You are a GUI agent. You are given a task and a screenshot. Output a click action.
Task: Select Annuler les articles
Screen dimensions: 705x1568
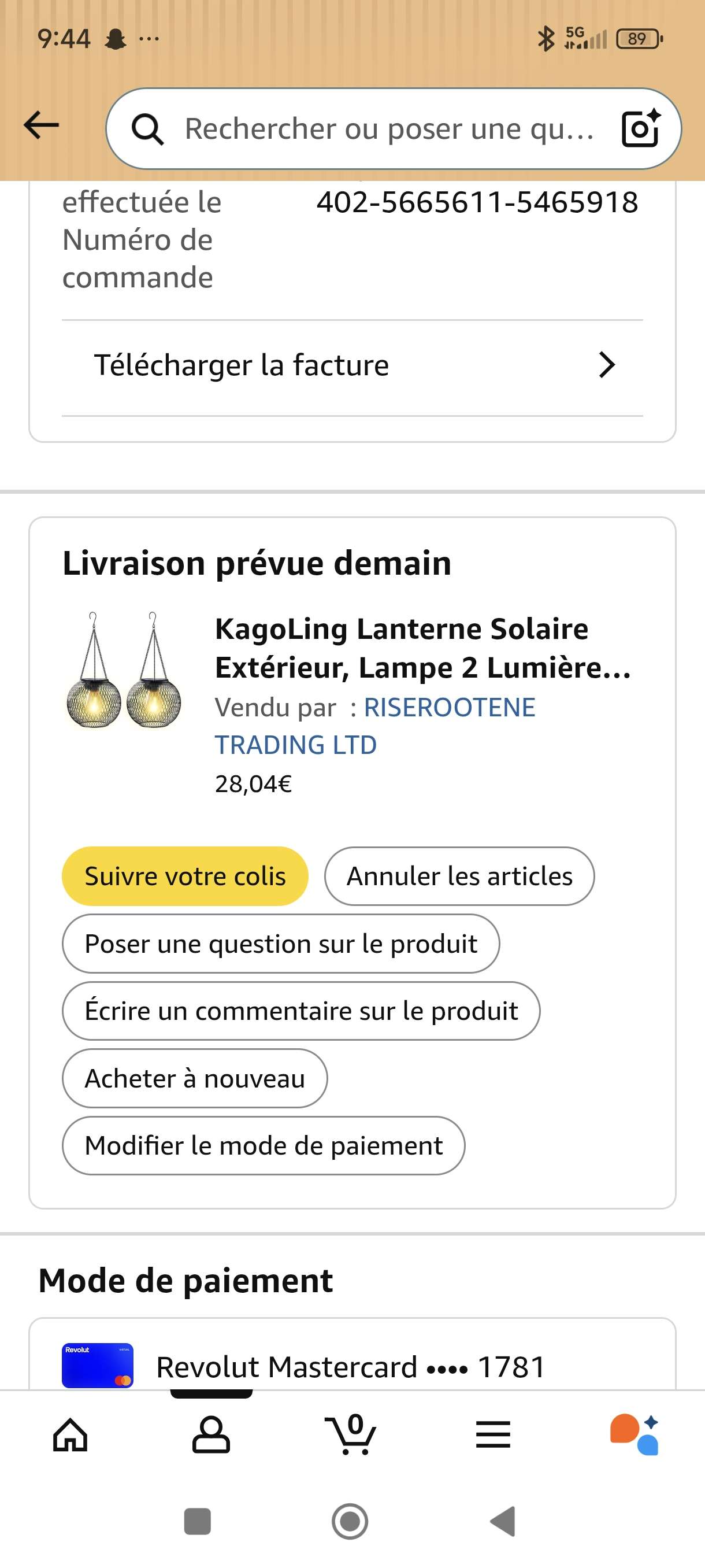pos(459,877)
